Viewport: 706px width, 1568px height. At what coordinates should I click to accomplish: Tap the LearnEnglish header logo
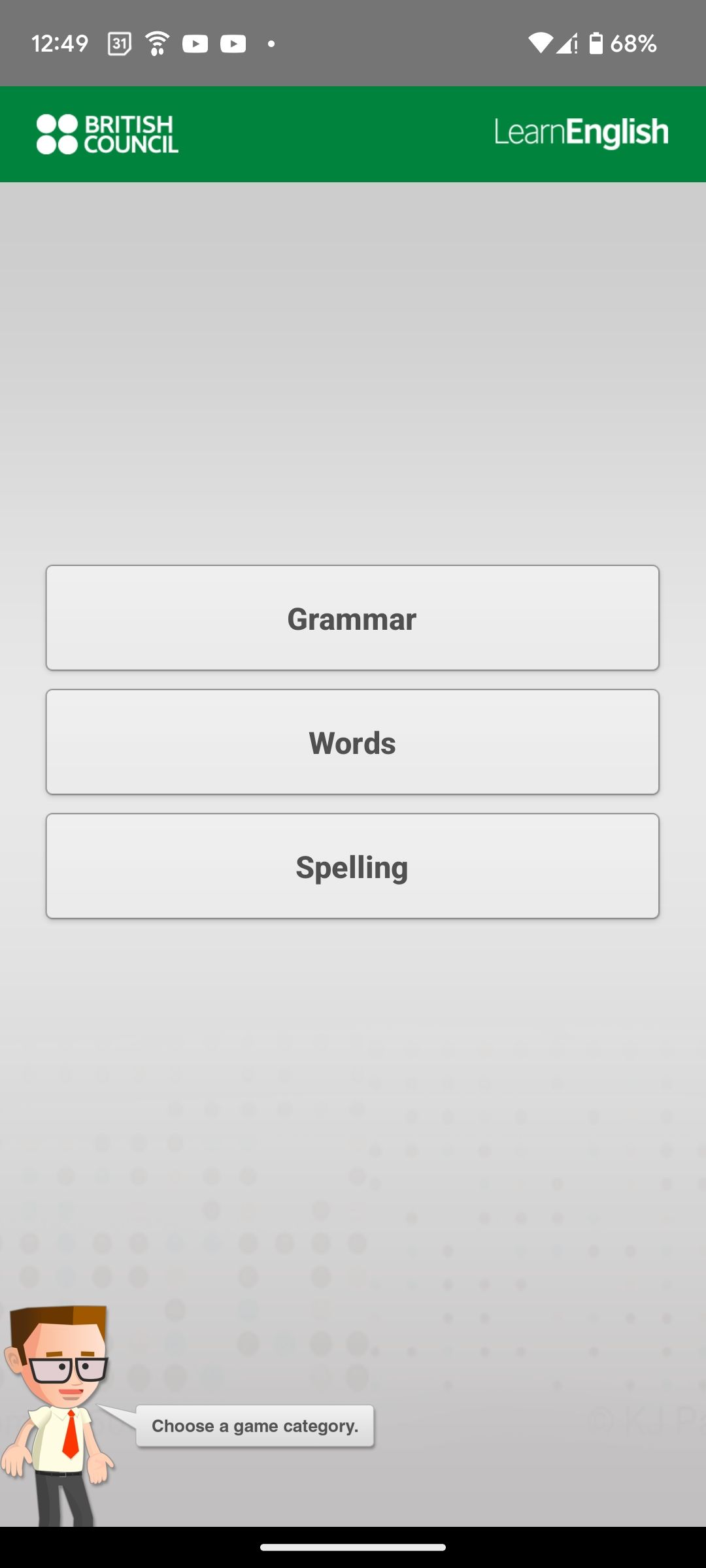pyautogui.click(x=580, y=133)
